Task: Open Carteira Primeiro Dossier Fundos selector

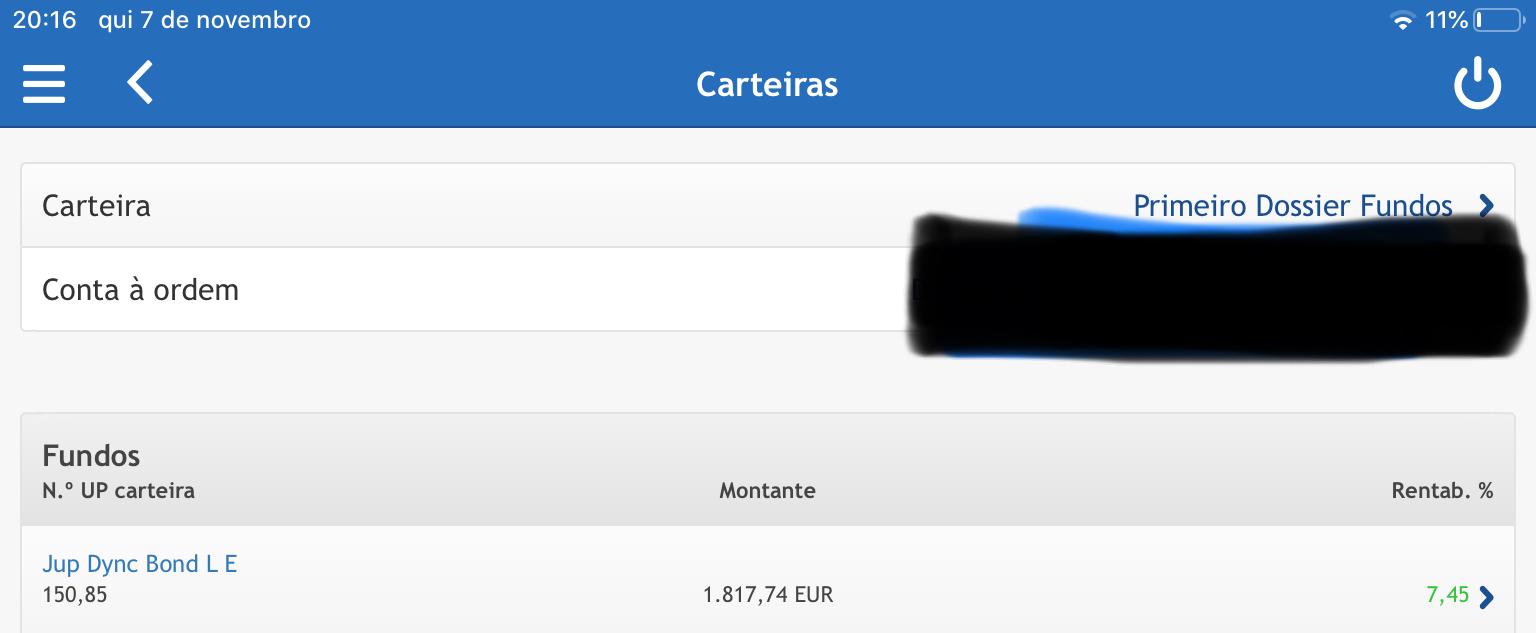Action: click(x=1312, y=206)
